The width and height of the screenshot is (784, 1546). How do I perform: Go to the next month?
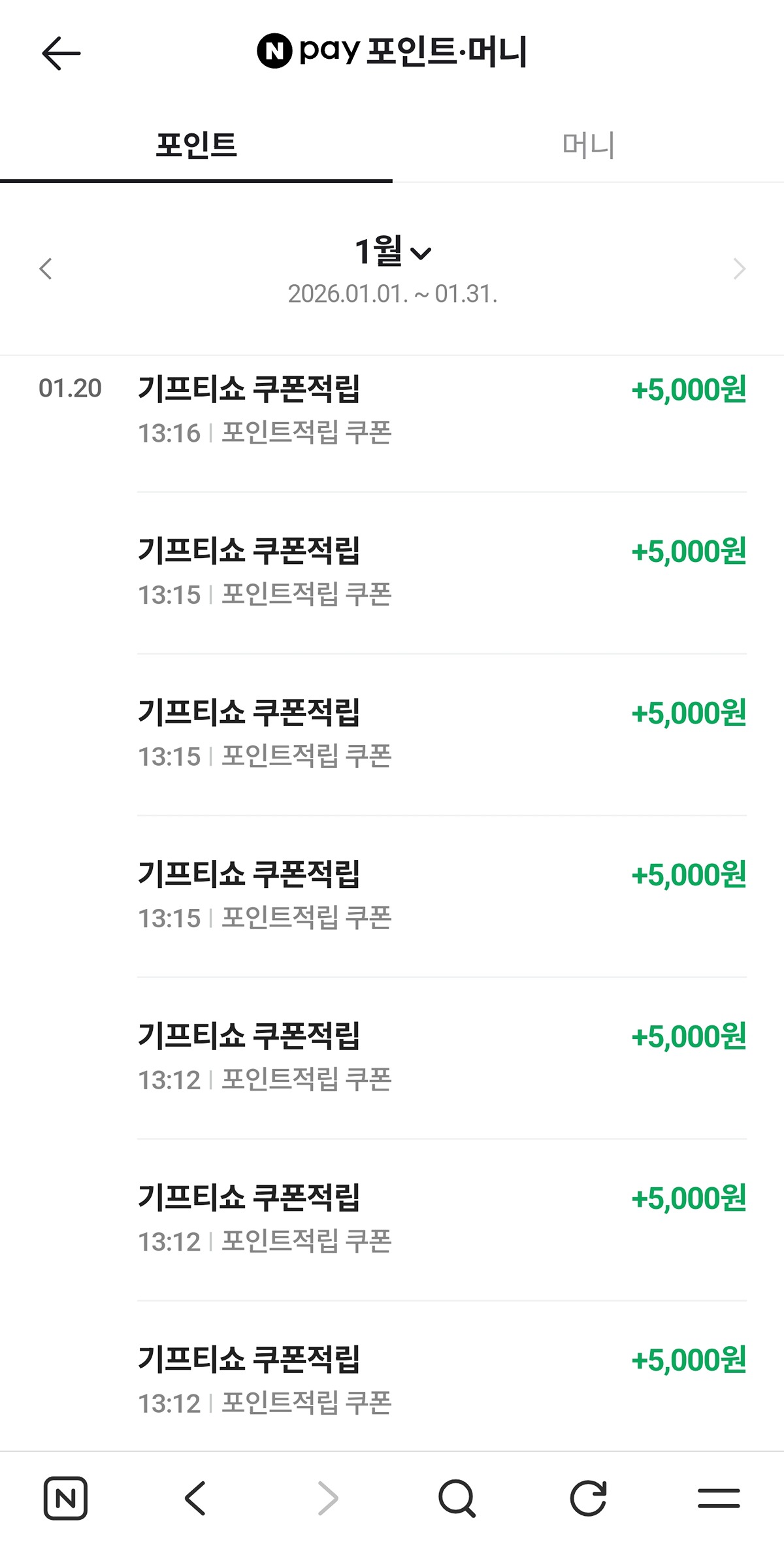point(739,269)
